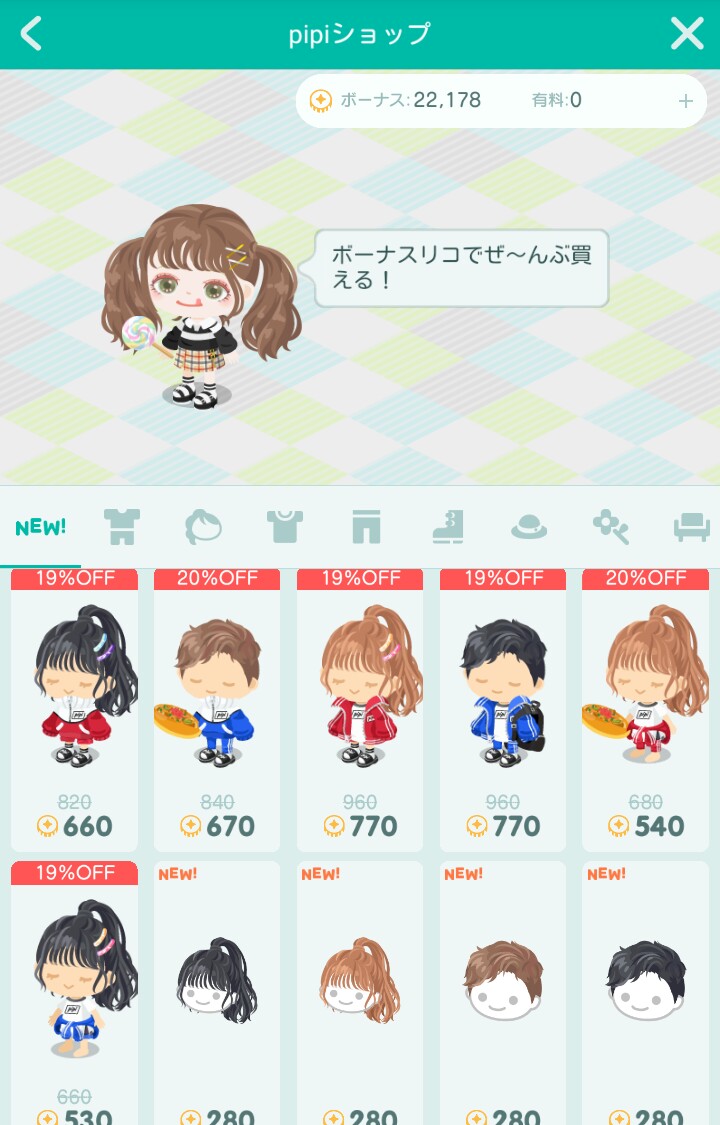Go back from pipi shop
This screenshot has width=720, height=1125.
pyautogui.click(x=32, y=34)
